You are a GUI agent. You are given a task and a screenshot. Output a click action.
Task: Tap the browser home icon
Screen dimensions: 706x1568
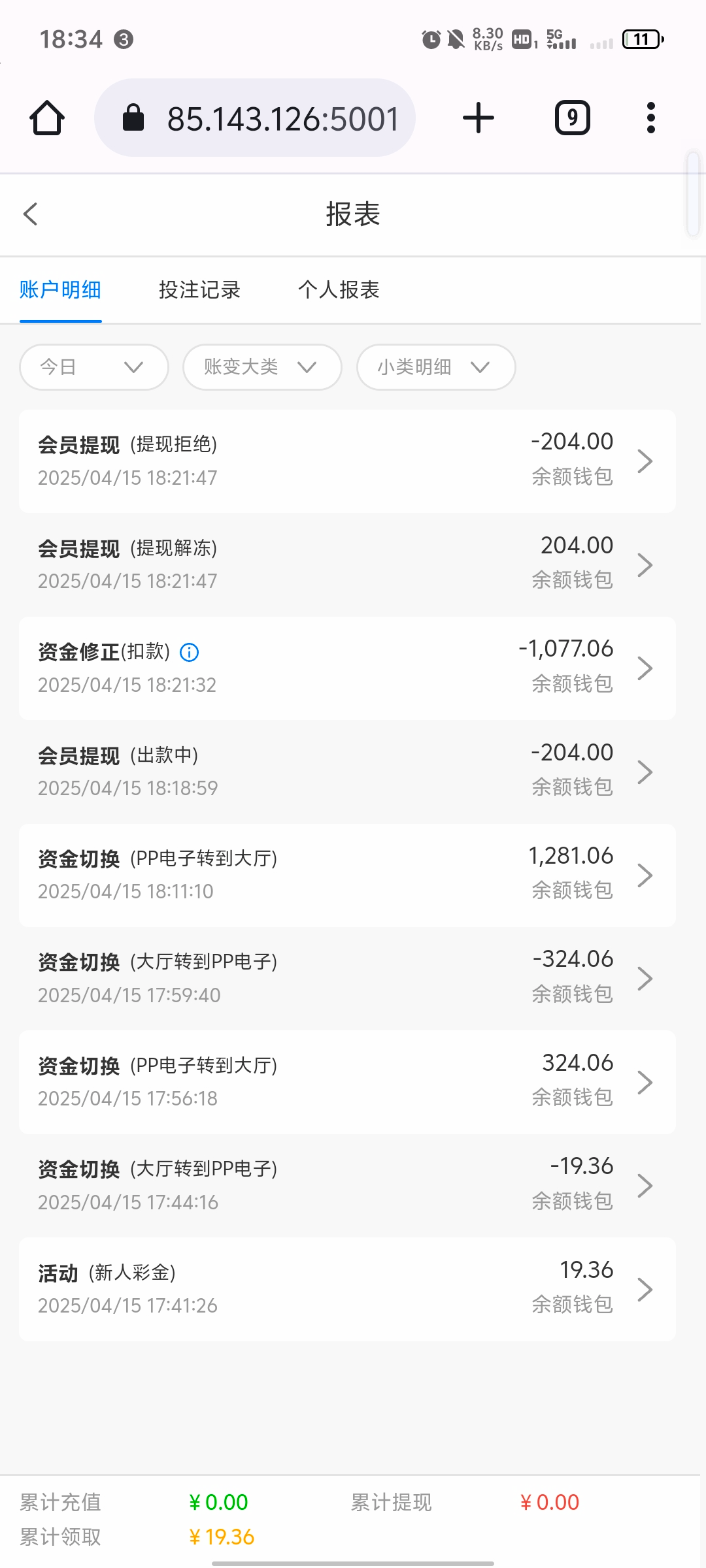click(x=47, y=118)
